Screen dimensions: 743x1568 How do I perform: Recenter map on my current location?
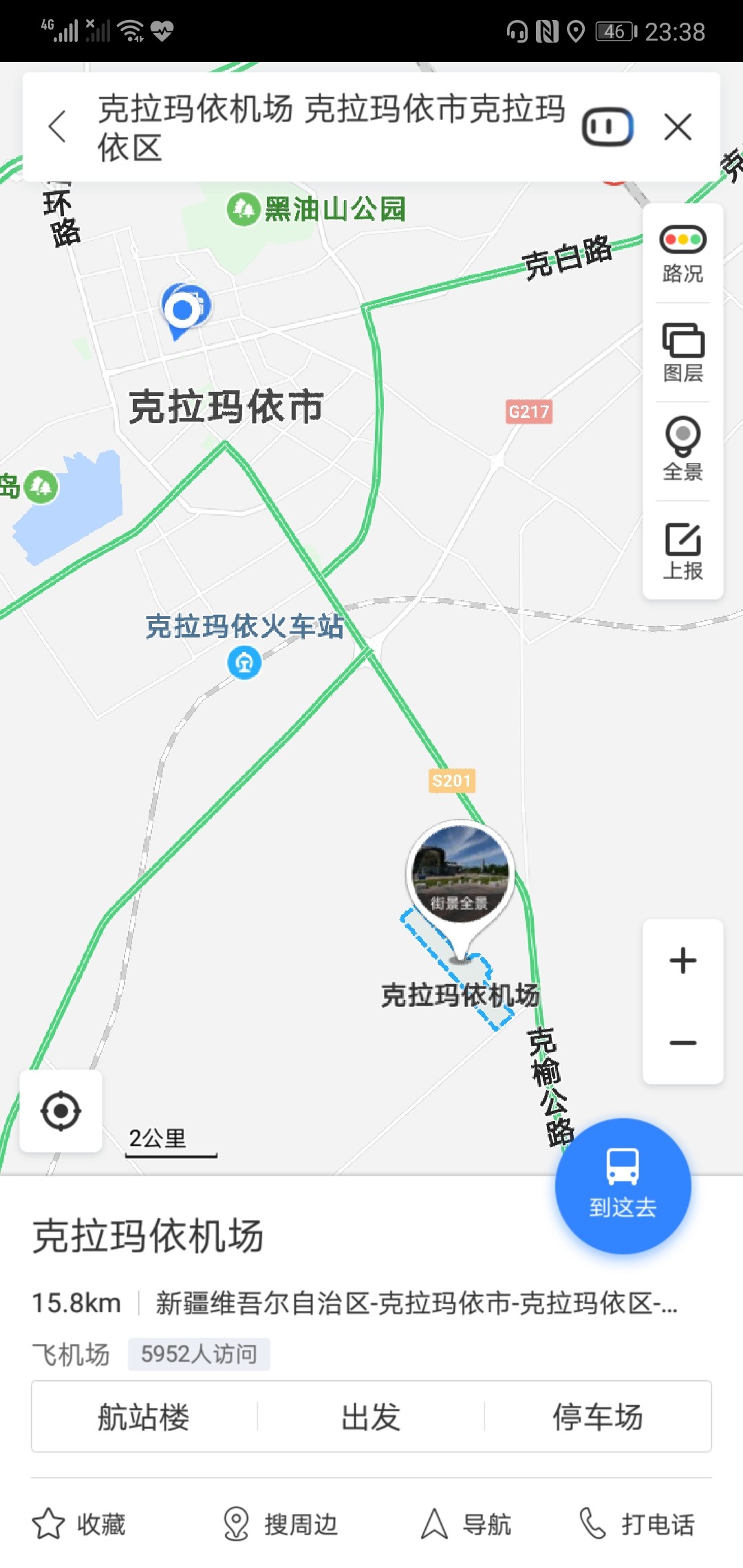pos(61,1111)
